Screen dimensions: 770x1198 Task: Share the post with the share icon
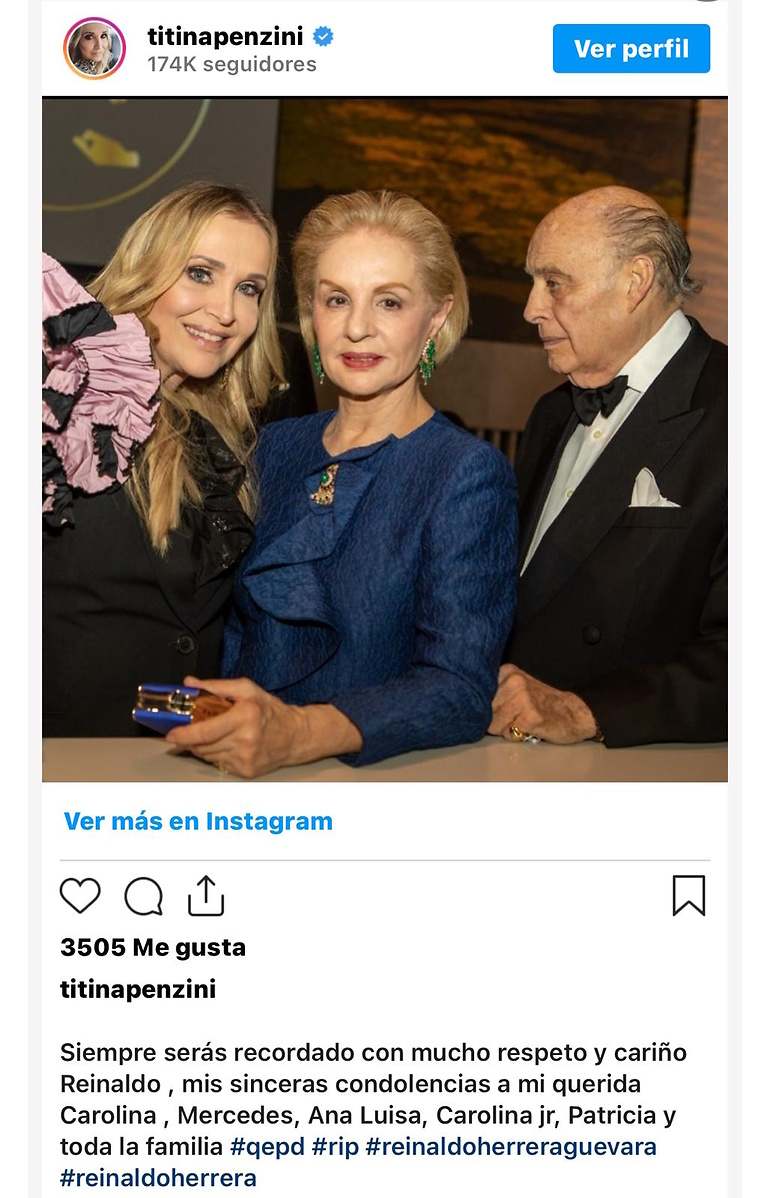click(x=206, y=896)
